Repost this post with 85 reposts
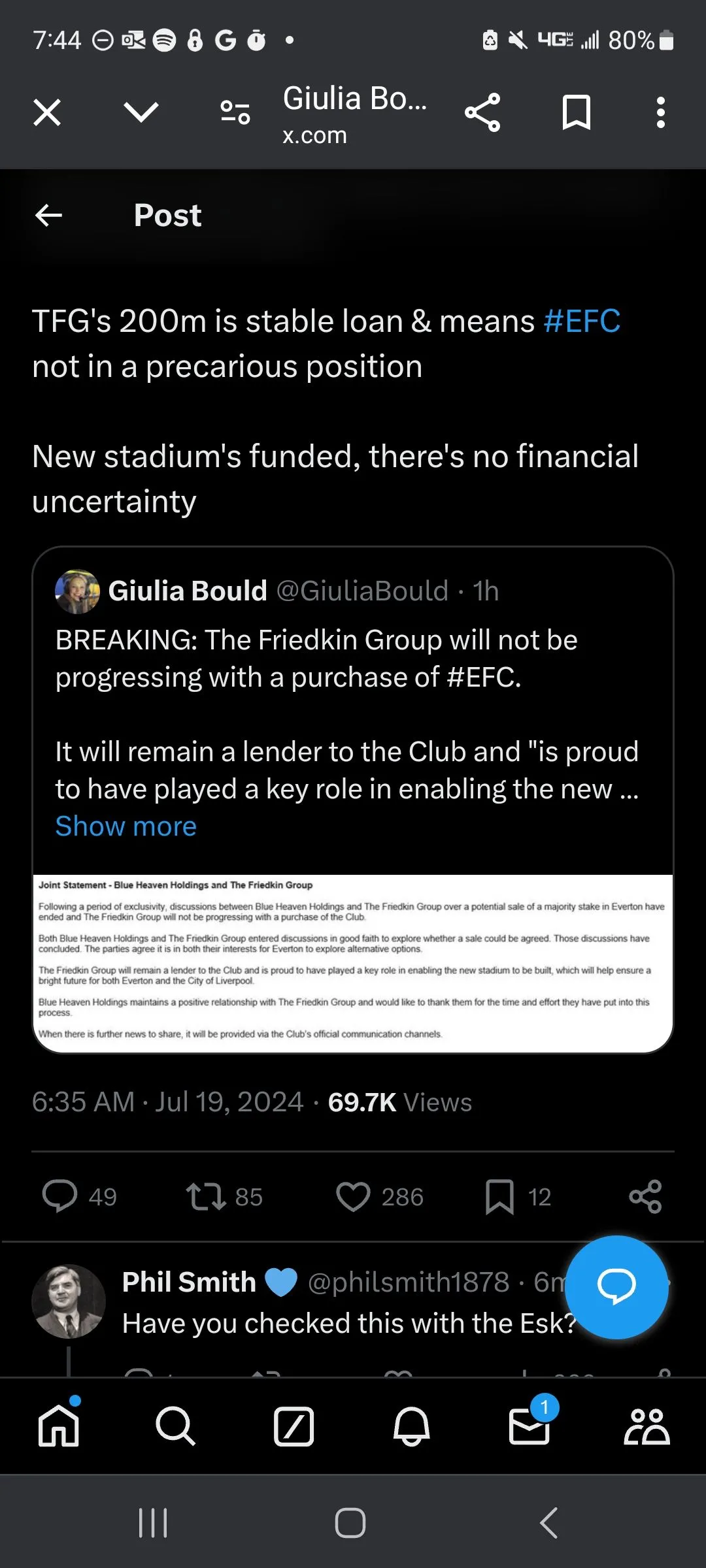Screen dimensions: 706x1568 [x=206, y=1197]
